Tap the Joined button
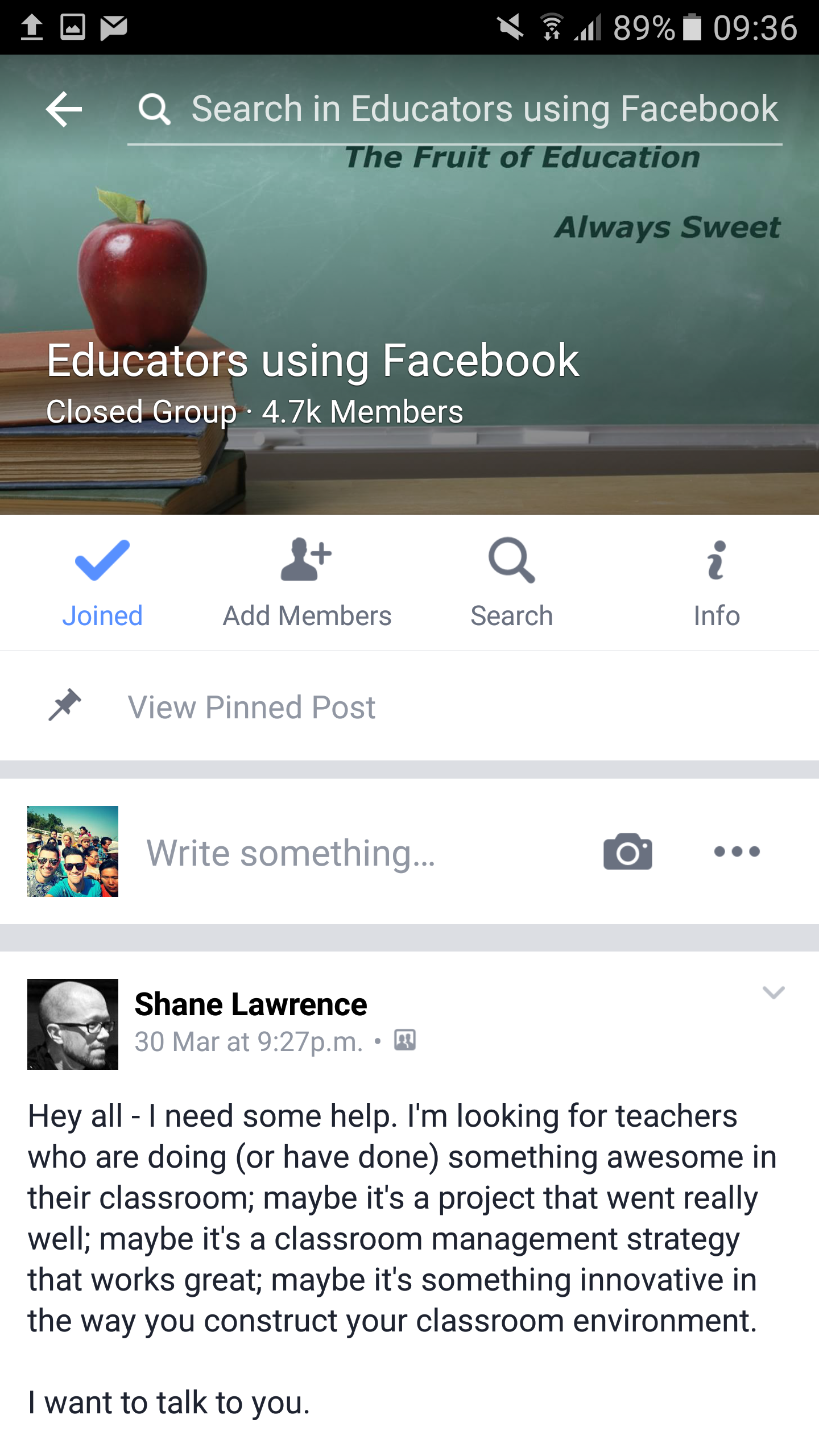 [102, 583]
